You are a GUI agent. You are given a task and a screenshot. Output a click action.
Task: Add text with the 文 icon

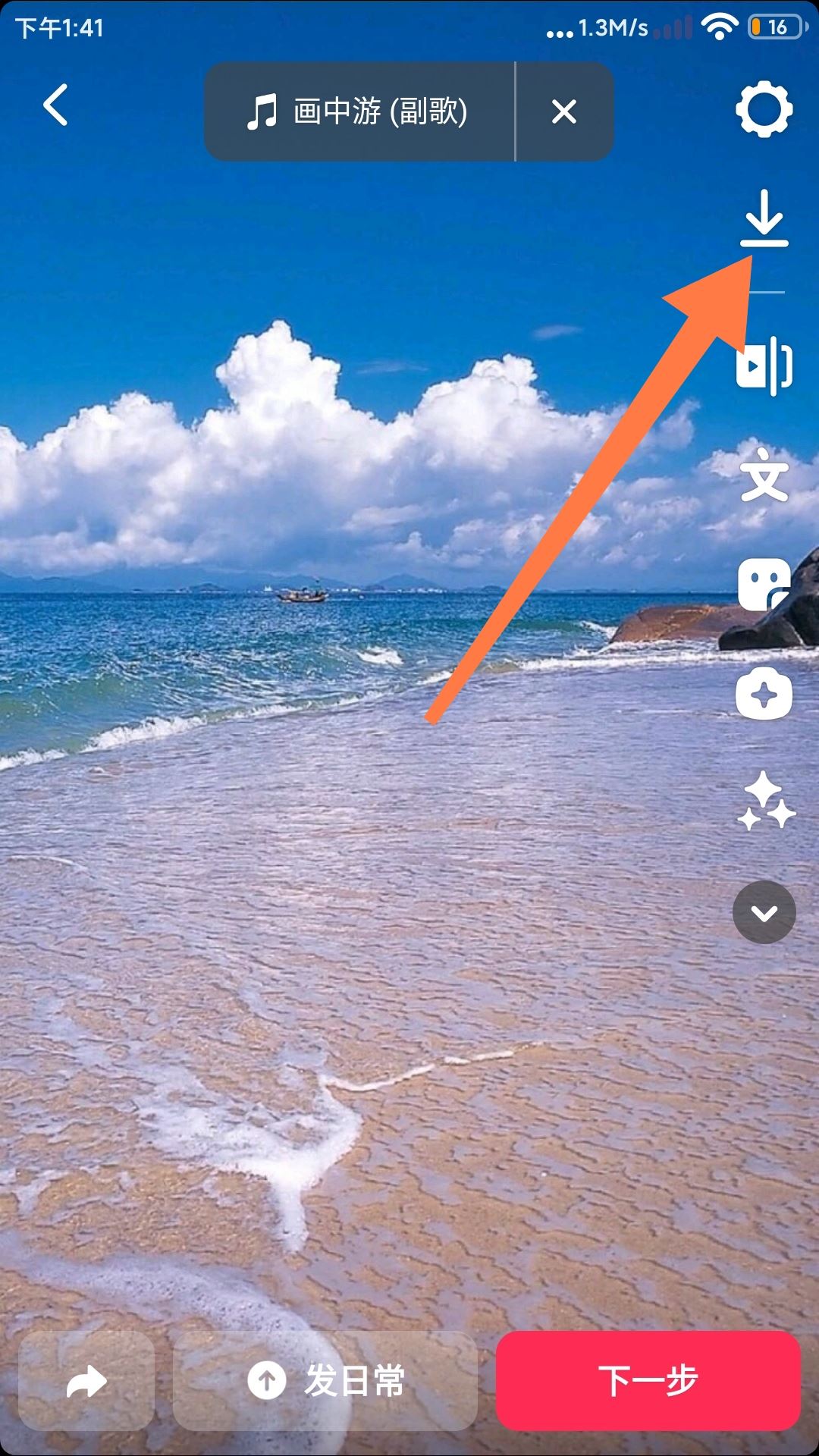[x=764, y=476]
